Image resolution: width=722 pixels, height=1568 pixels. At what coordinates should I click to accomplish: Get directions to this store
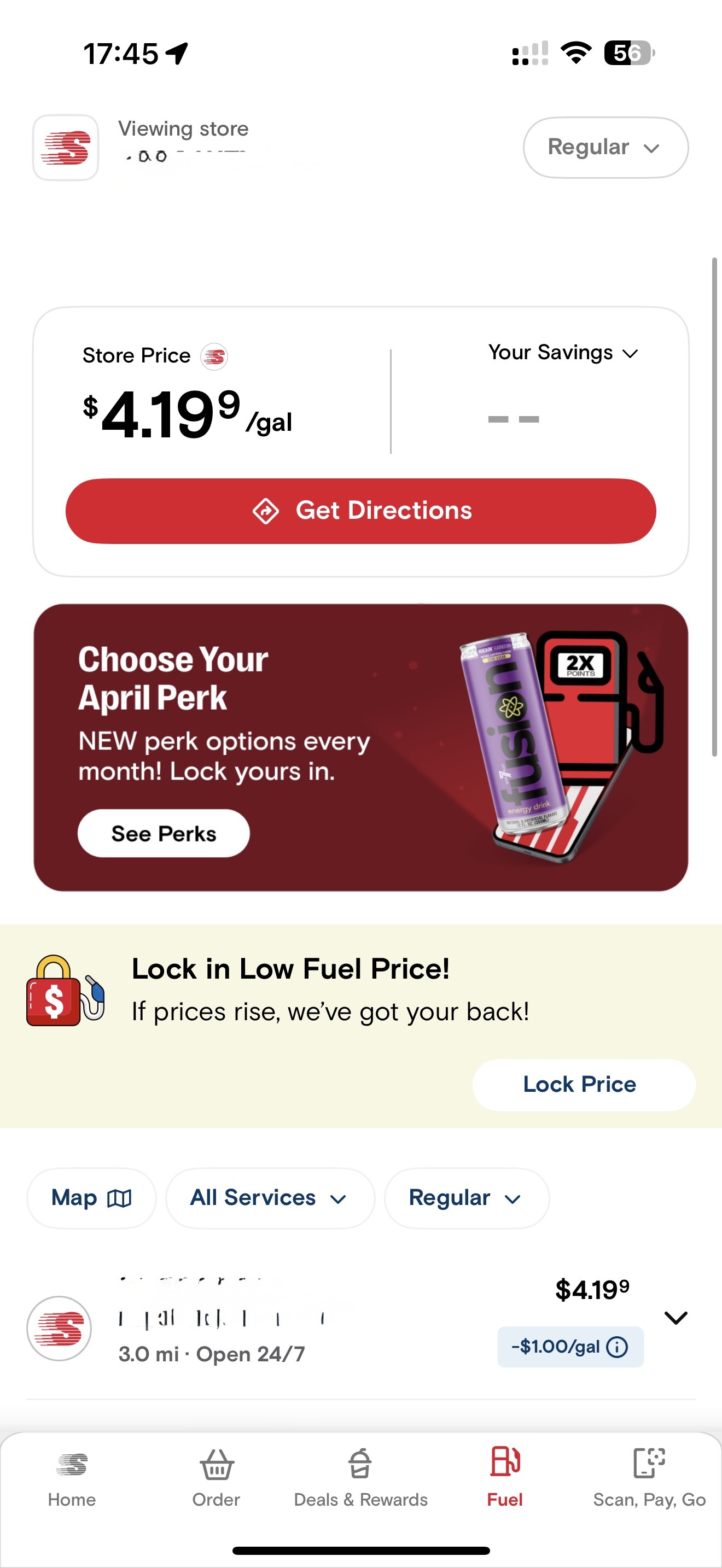coord(360,511)
